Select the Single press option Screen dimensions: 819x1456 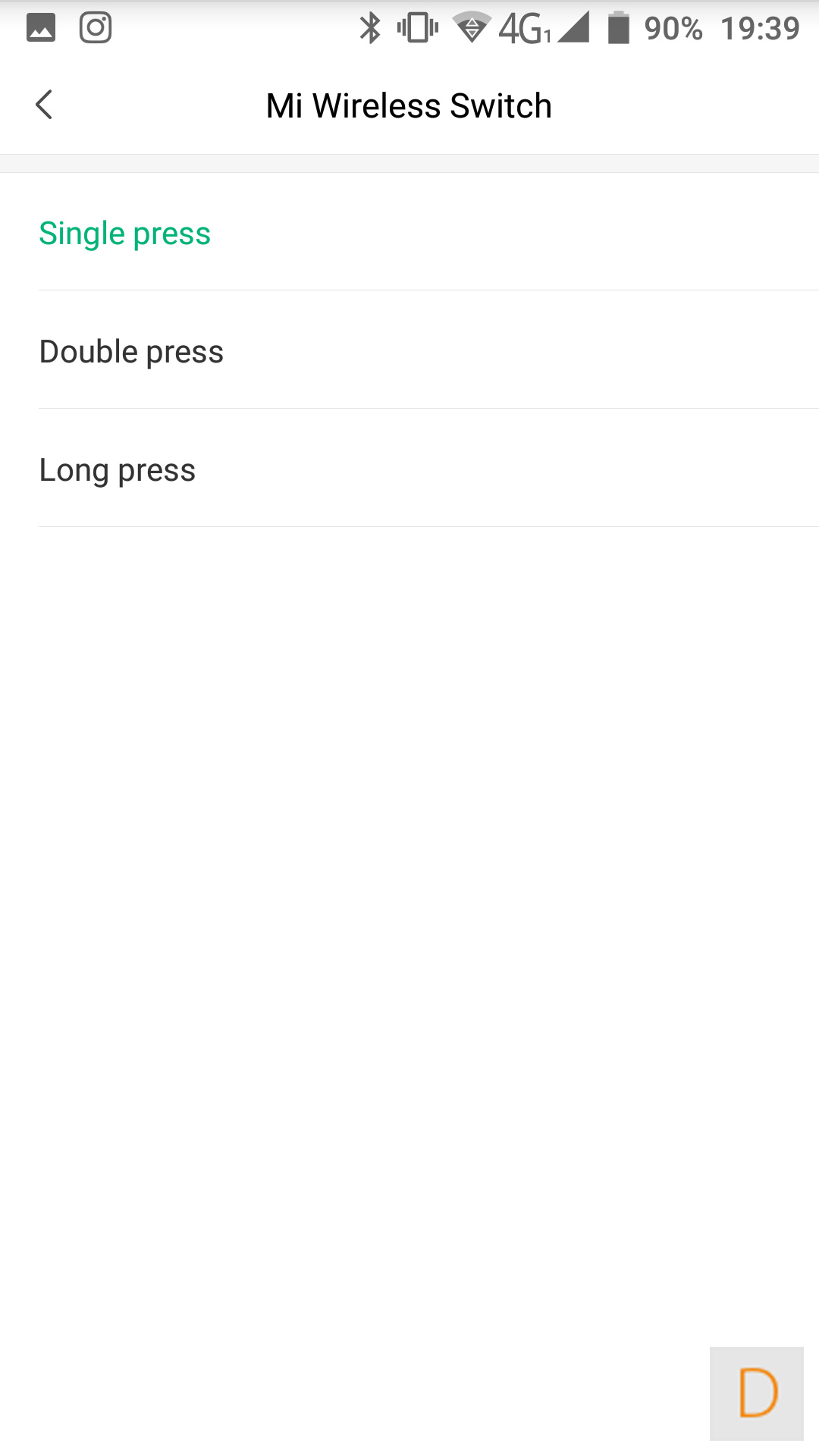click(409, 232)
